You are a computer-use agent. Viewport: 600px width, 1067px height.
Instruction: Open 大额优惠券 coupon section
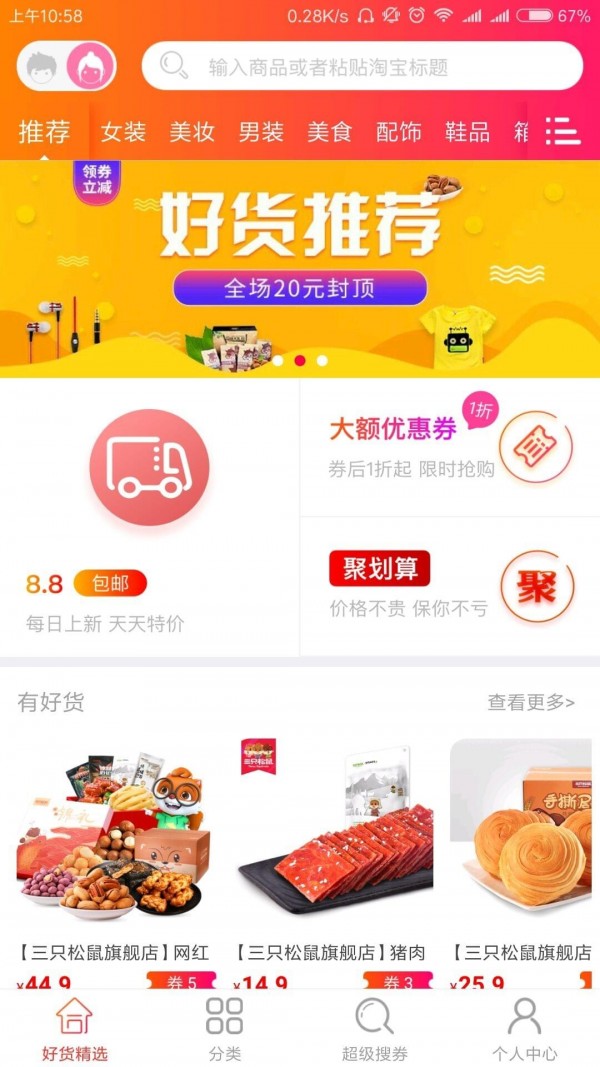point(450,447)
